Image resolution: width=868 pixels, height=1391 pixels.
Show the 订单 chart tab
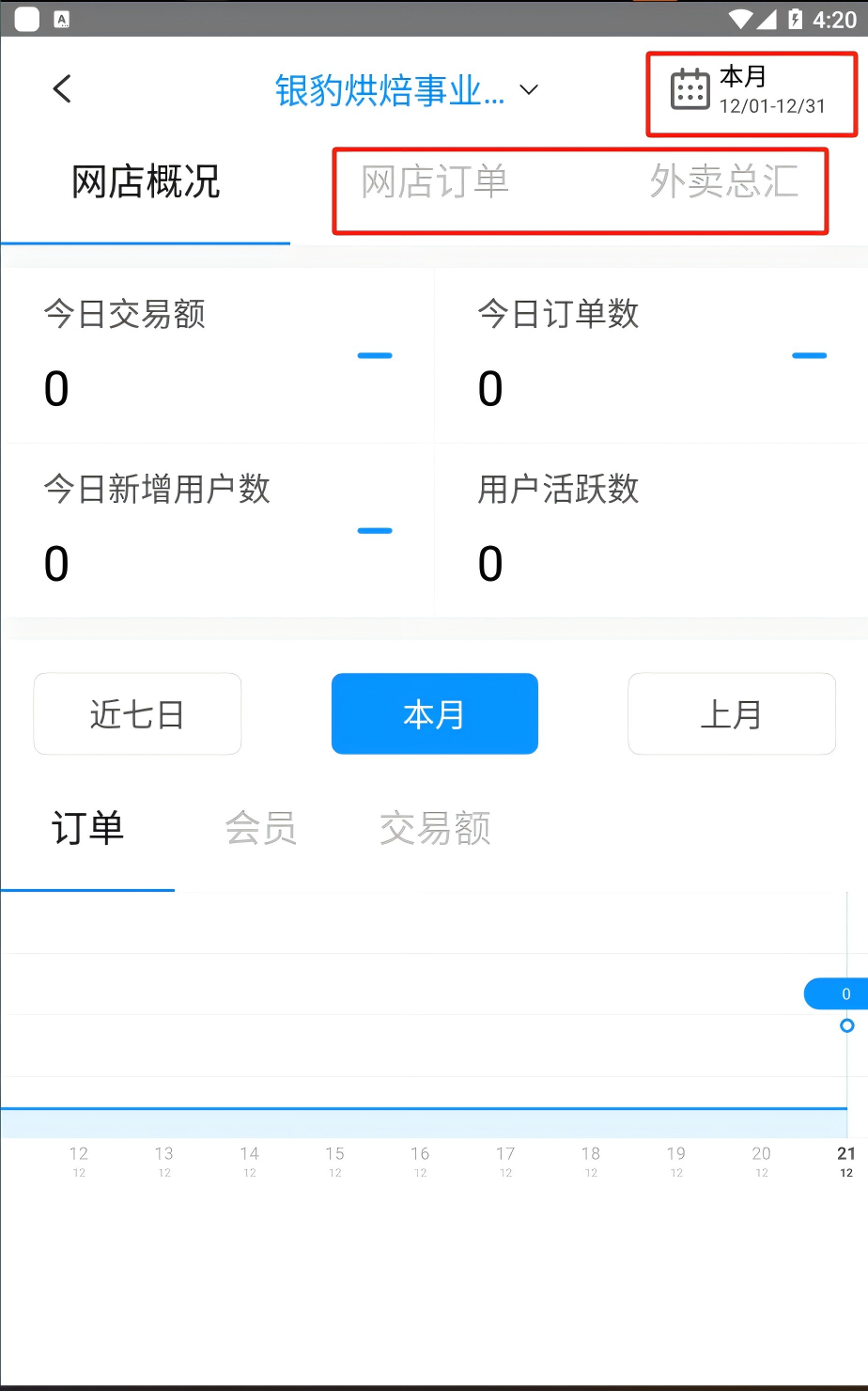[x=87, y=828]
